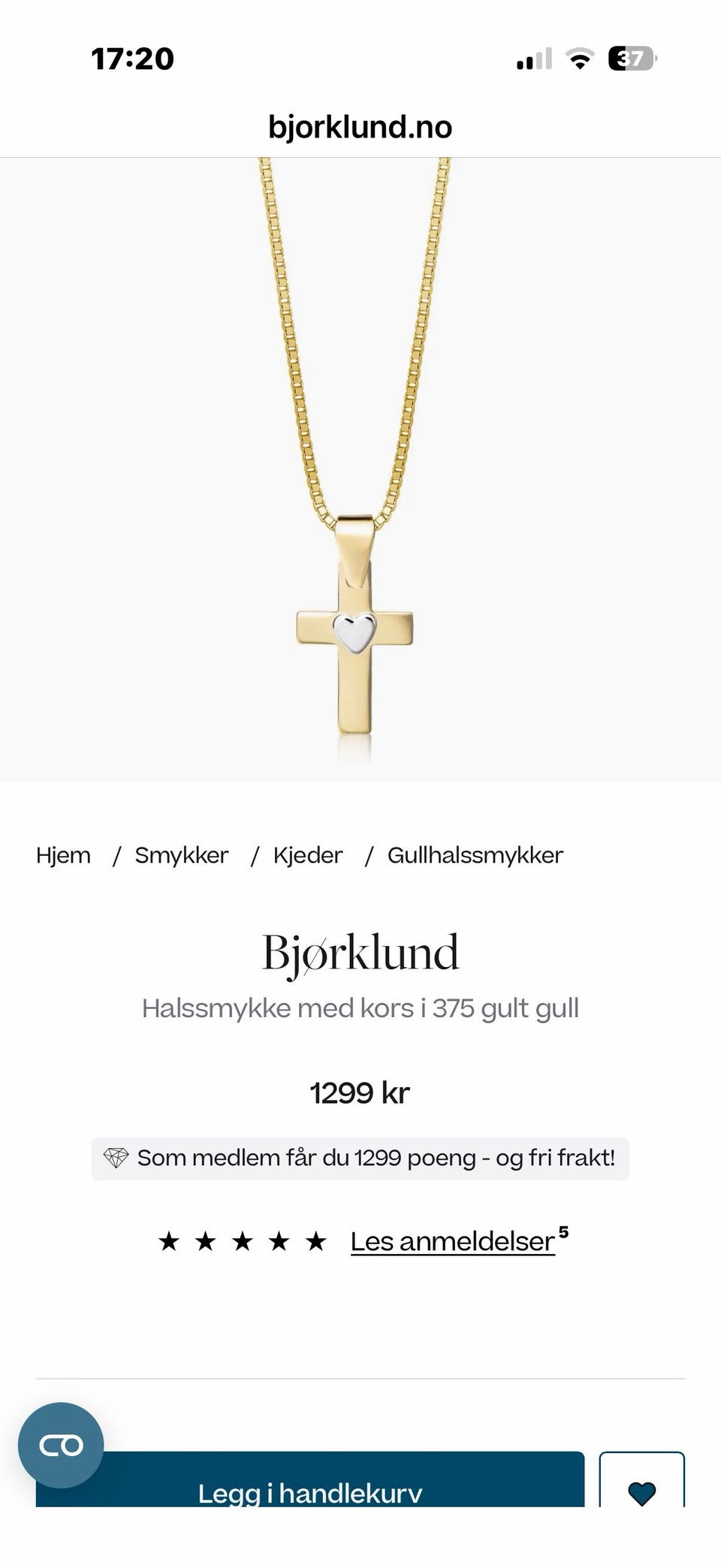Screen dimensions: 721x1568
Task: Open the Gullhalssmykker breadcrumb link
Action: click(475, 854)
